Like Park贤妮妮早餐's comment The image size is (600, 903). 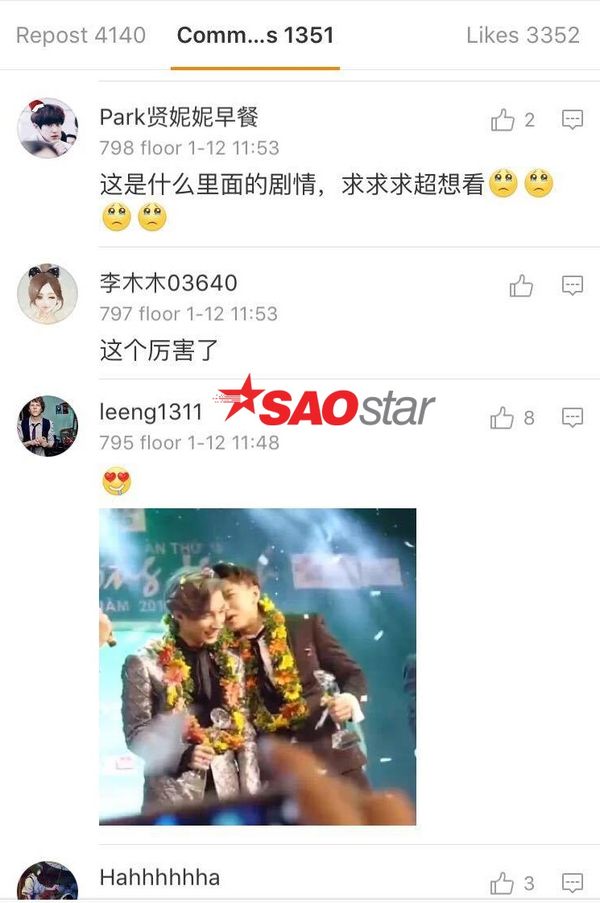[503, 121]
